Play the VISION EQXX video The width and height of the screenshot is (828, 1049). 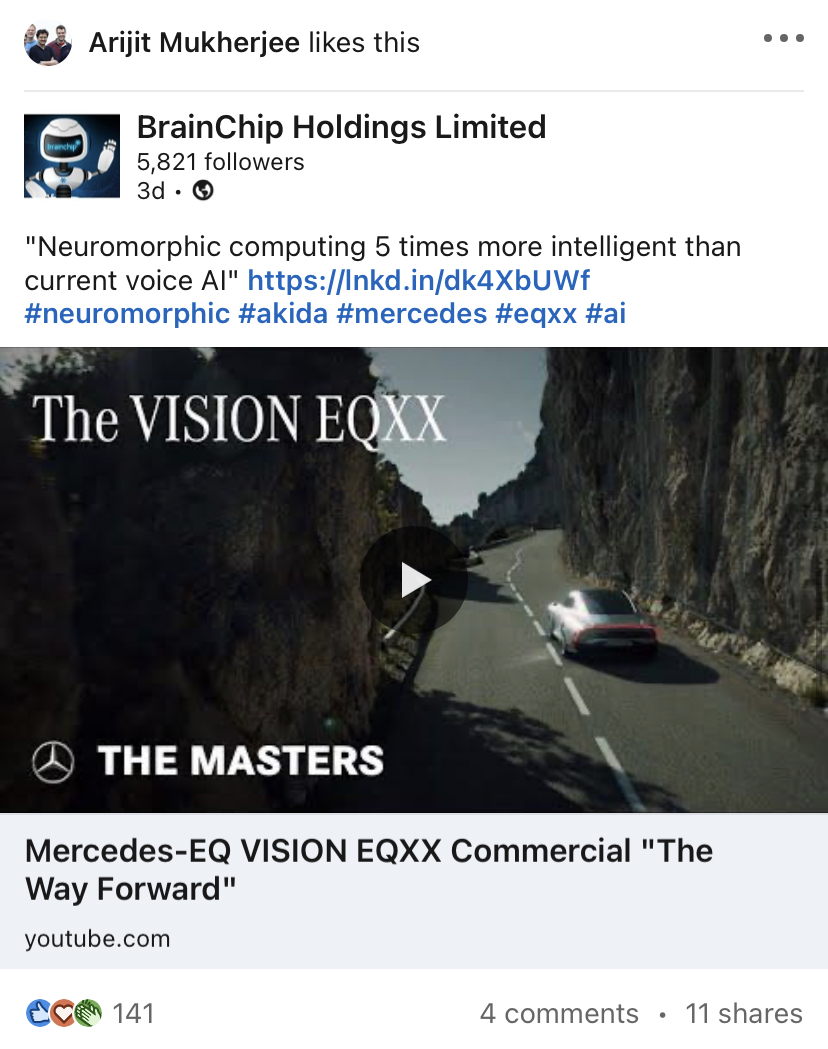[x=413, y=580]
